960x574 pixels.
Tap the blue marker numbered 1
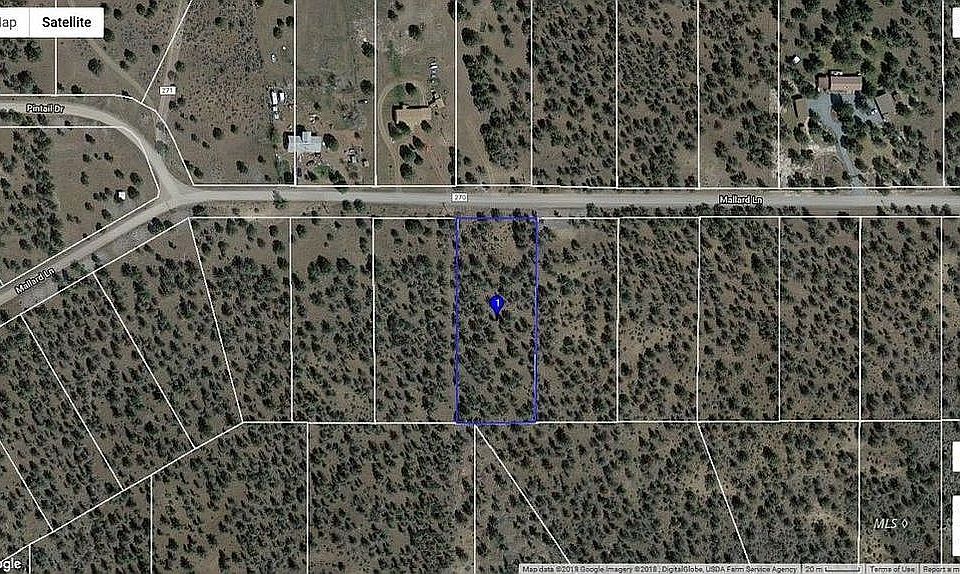[x=496, y=304]
